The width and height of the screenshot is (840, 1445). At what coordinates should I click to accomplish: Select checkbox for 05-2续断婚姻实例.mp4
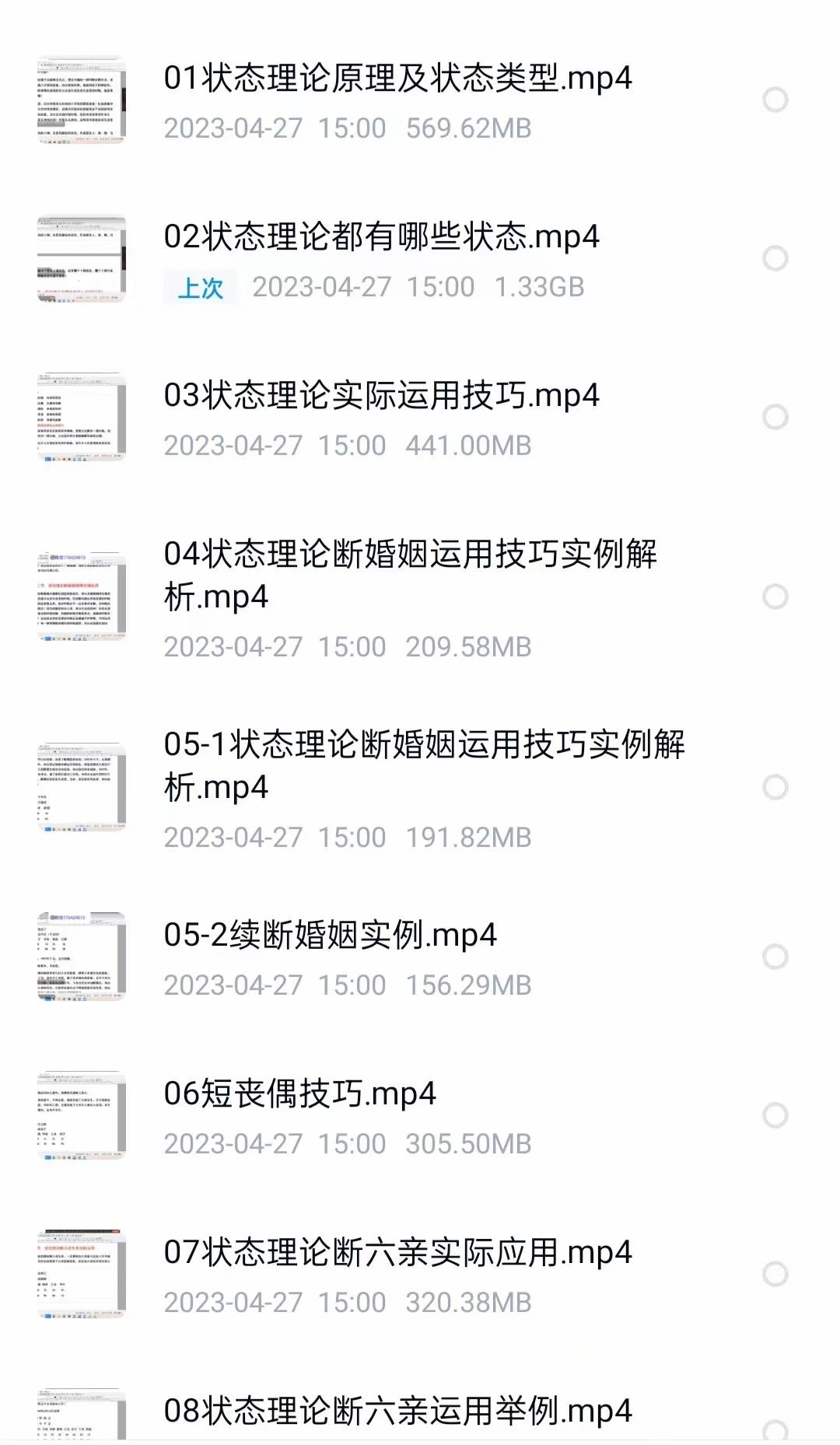775,957
